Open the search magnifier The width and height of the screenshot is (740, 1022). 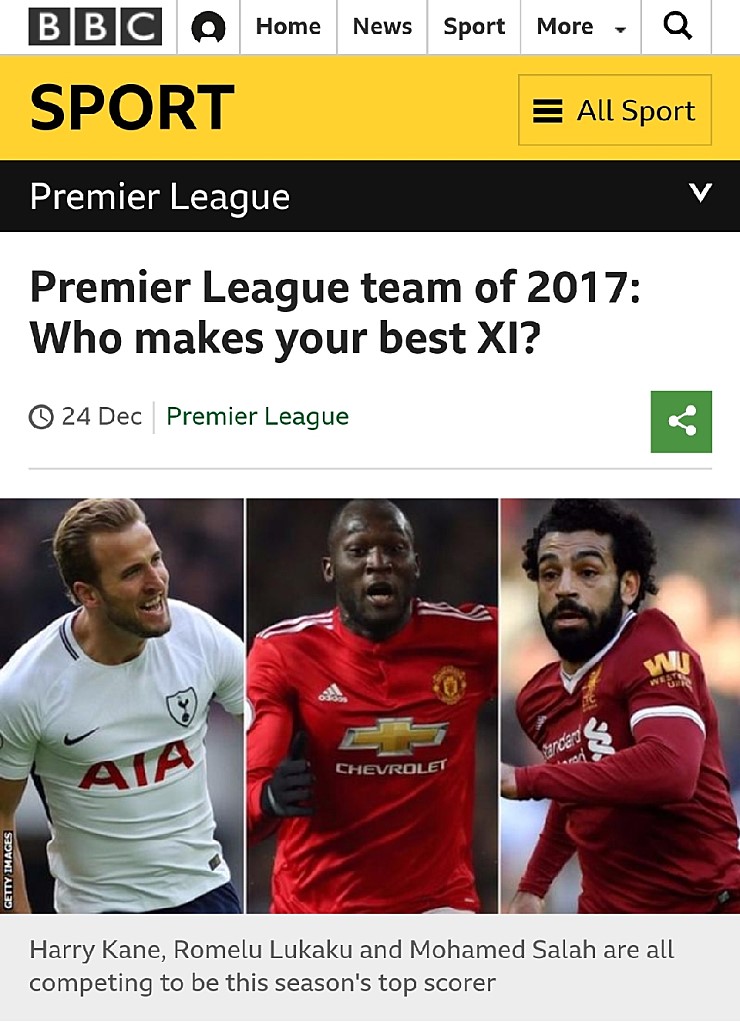677,27
